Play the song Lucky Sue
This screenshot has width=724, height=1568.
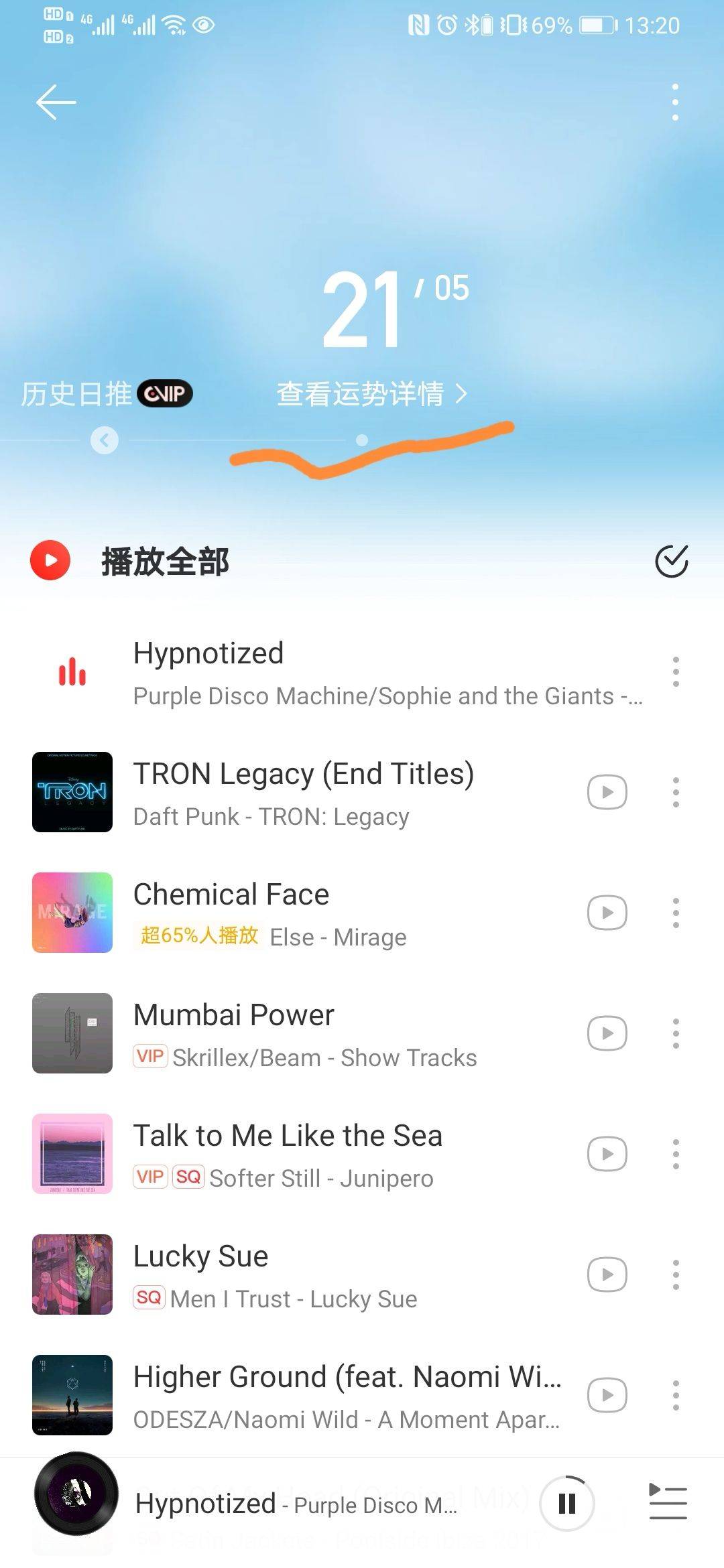(200, 1256)
